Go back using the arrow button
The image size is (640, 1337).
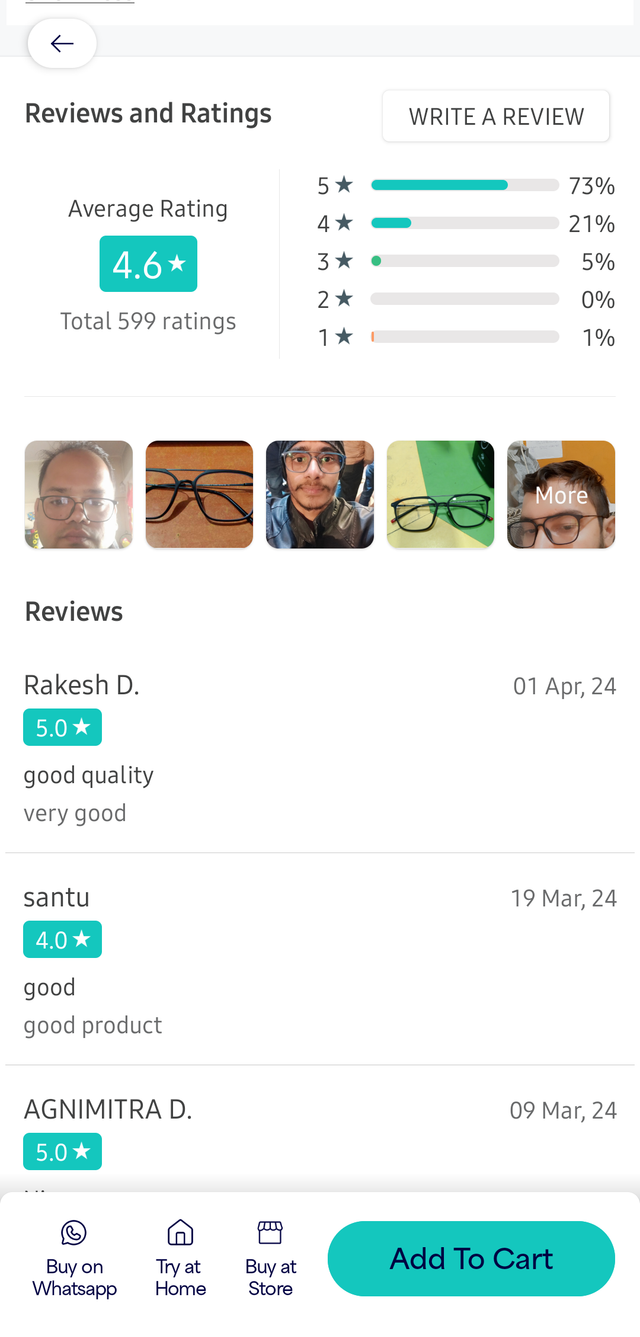[x=62, y=44]
